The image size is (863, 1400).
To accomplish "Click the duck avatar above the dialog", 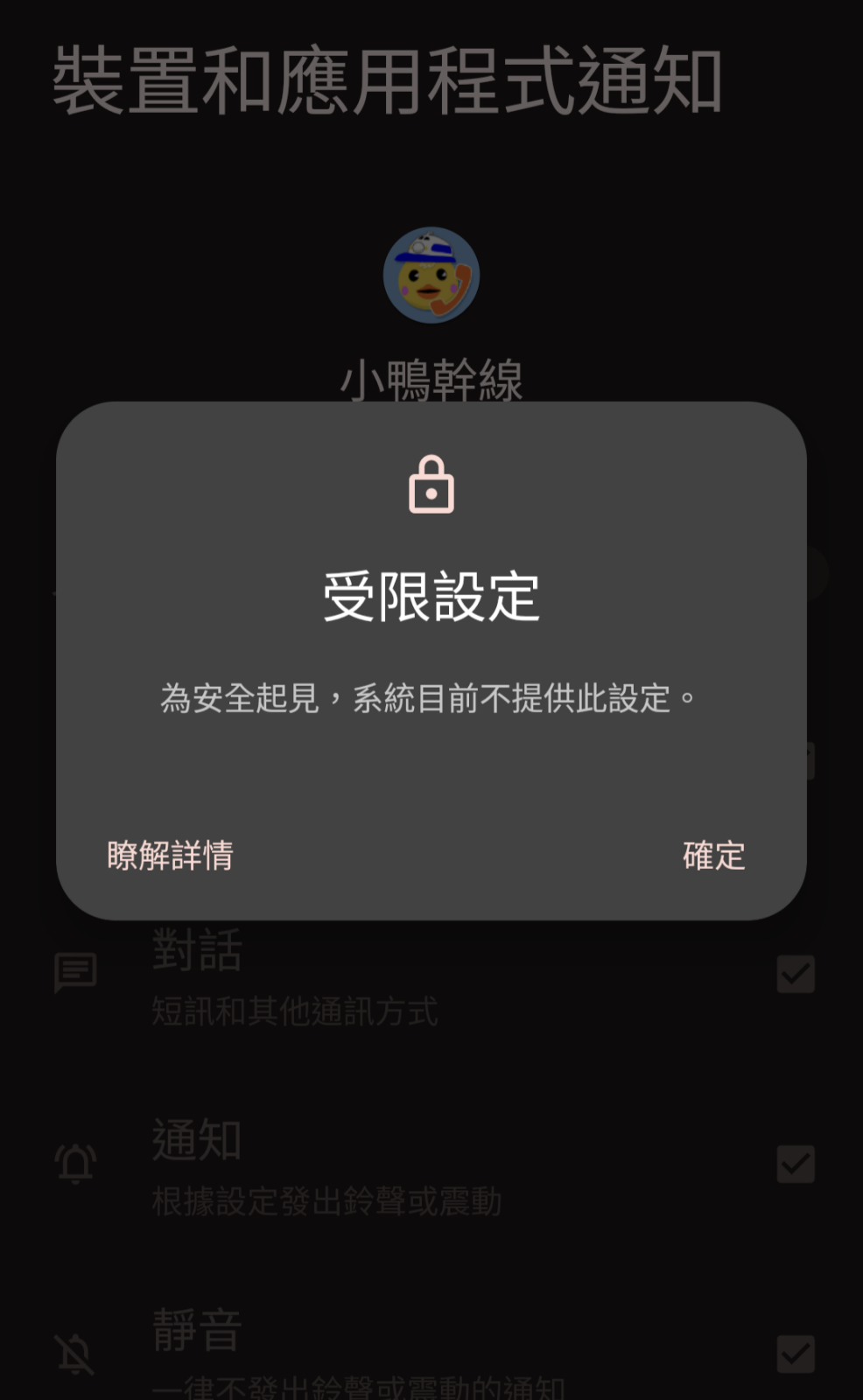I will pyautogui.click(x=432, y=274).
